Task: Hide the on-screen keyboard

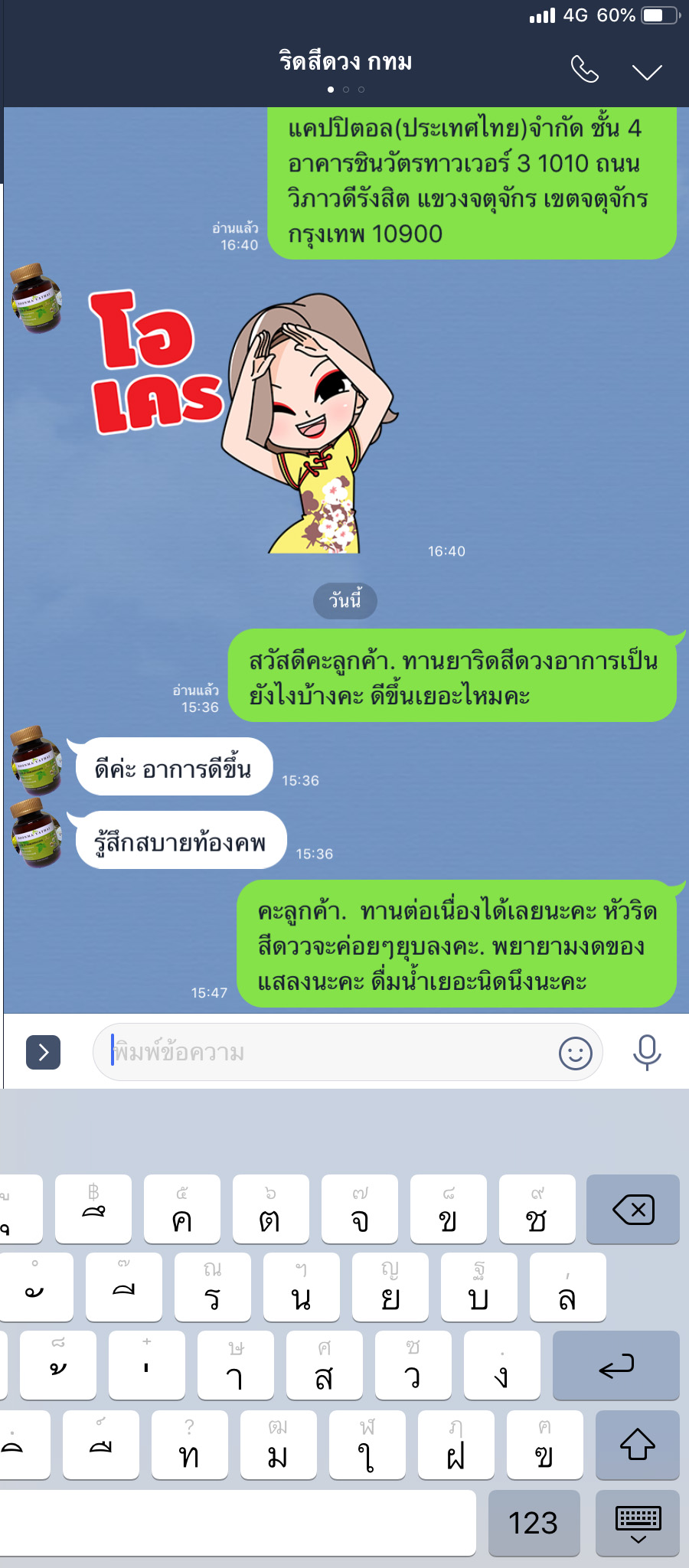Action: pyautogui.click(x=638, y=1523)
